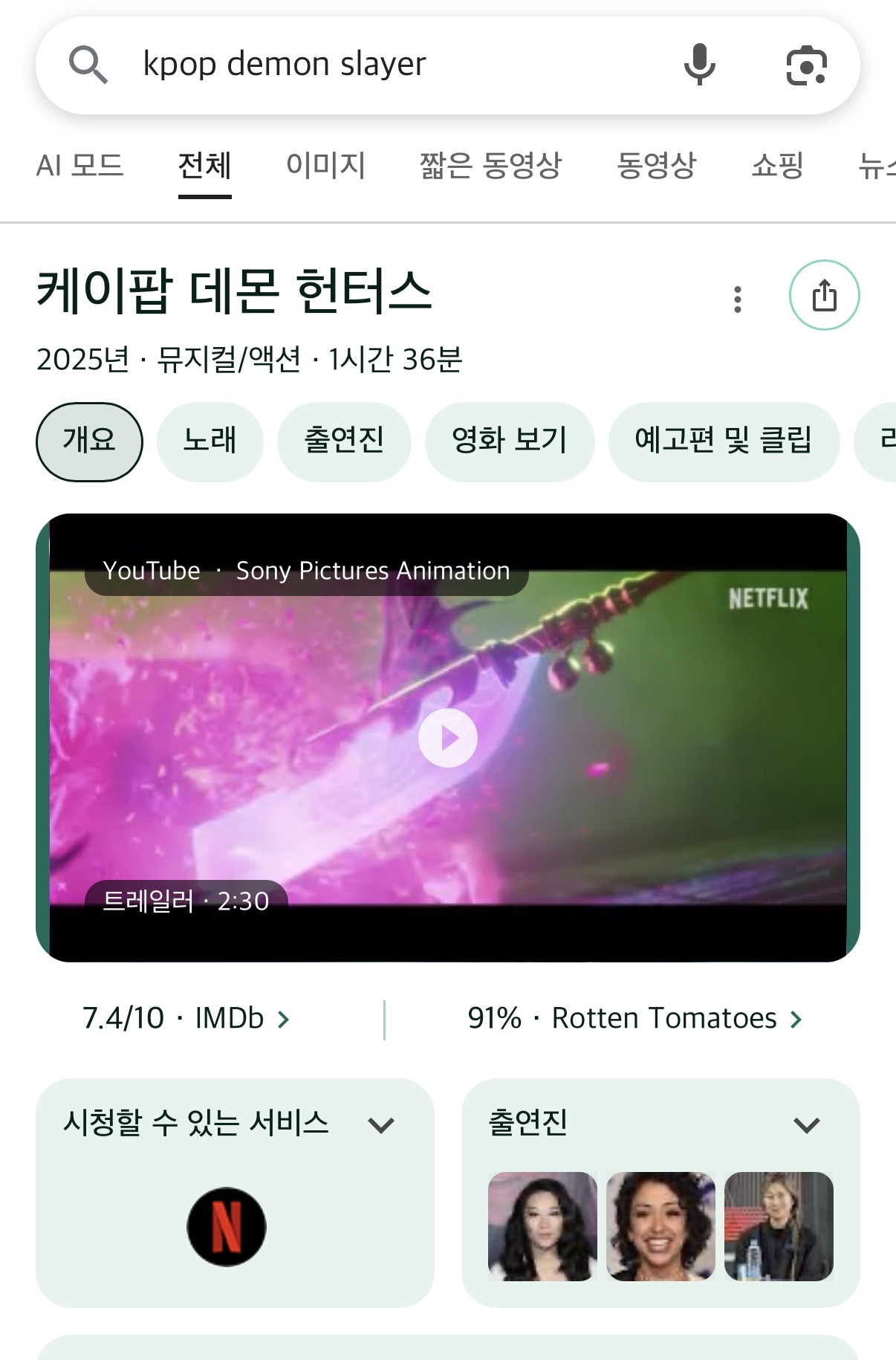The height and width of the screenshot is (1360, 896).
Task: Select the 노래 chip
Action: [x=210, y=441]
